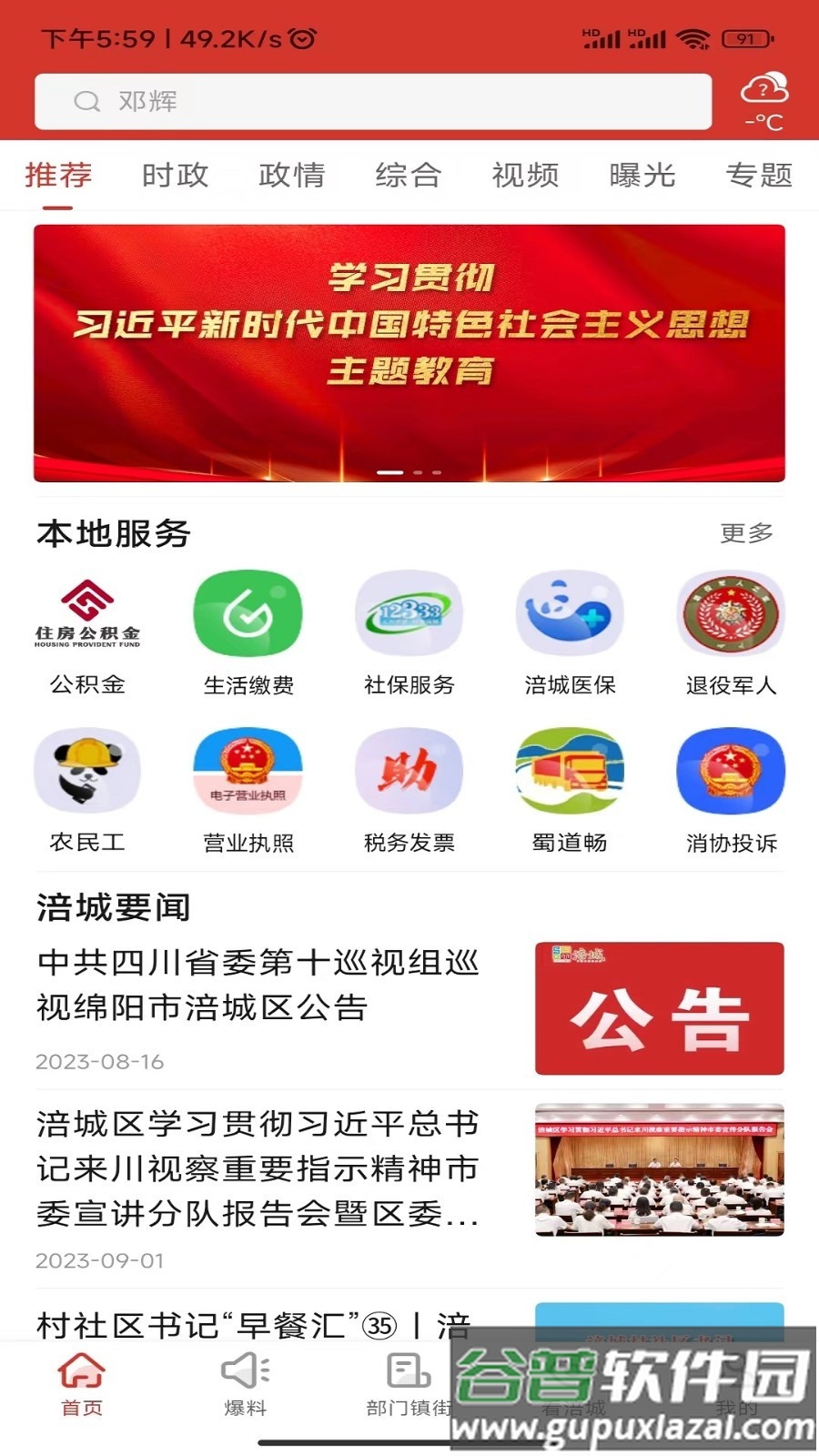Open the weather display in the header
Viewport: 819px width, 1456px height.
(763, 100)
